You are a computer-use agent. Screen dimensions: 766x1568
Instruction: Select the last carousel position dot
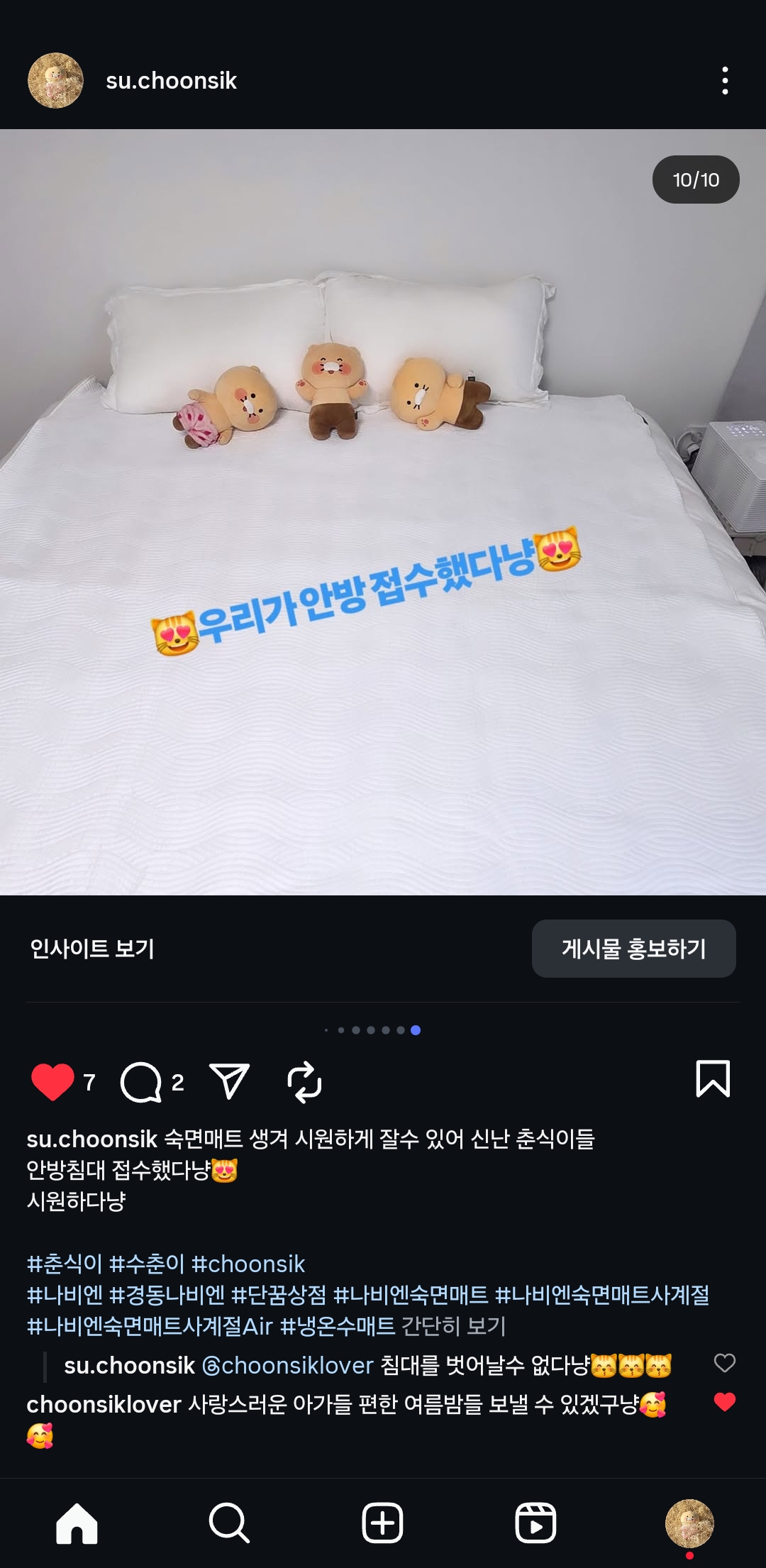413,1029
